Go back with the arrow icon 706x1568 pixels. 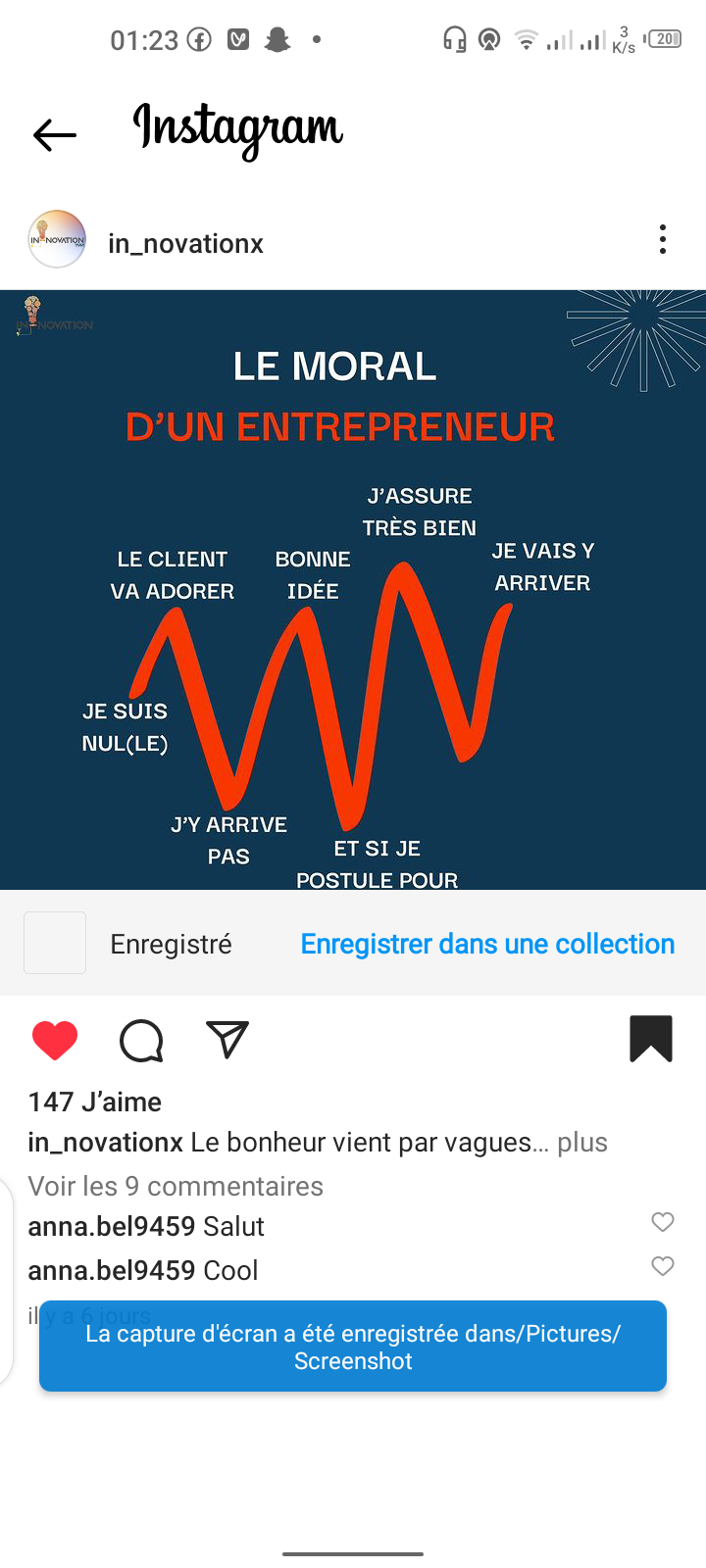coord(54,134)
